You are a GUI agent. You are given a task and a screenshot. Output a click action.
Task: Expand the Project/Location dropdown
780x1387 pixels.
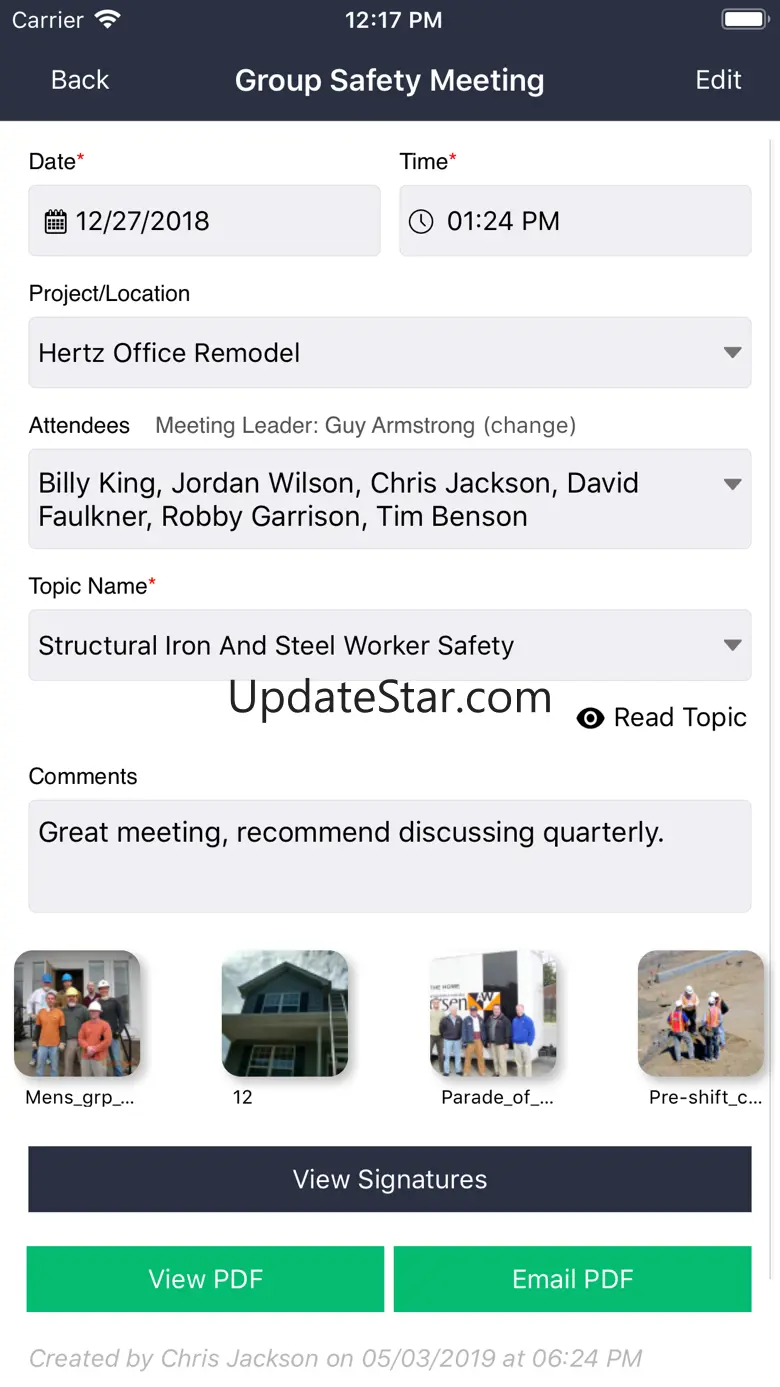[x=390, y=352]
